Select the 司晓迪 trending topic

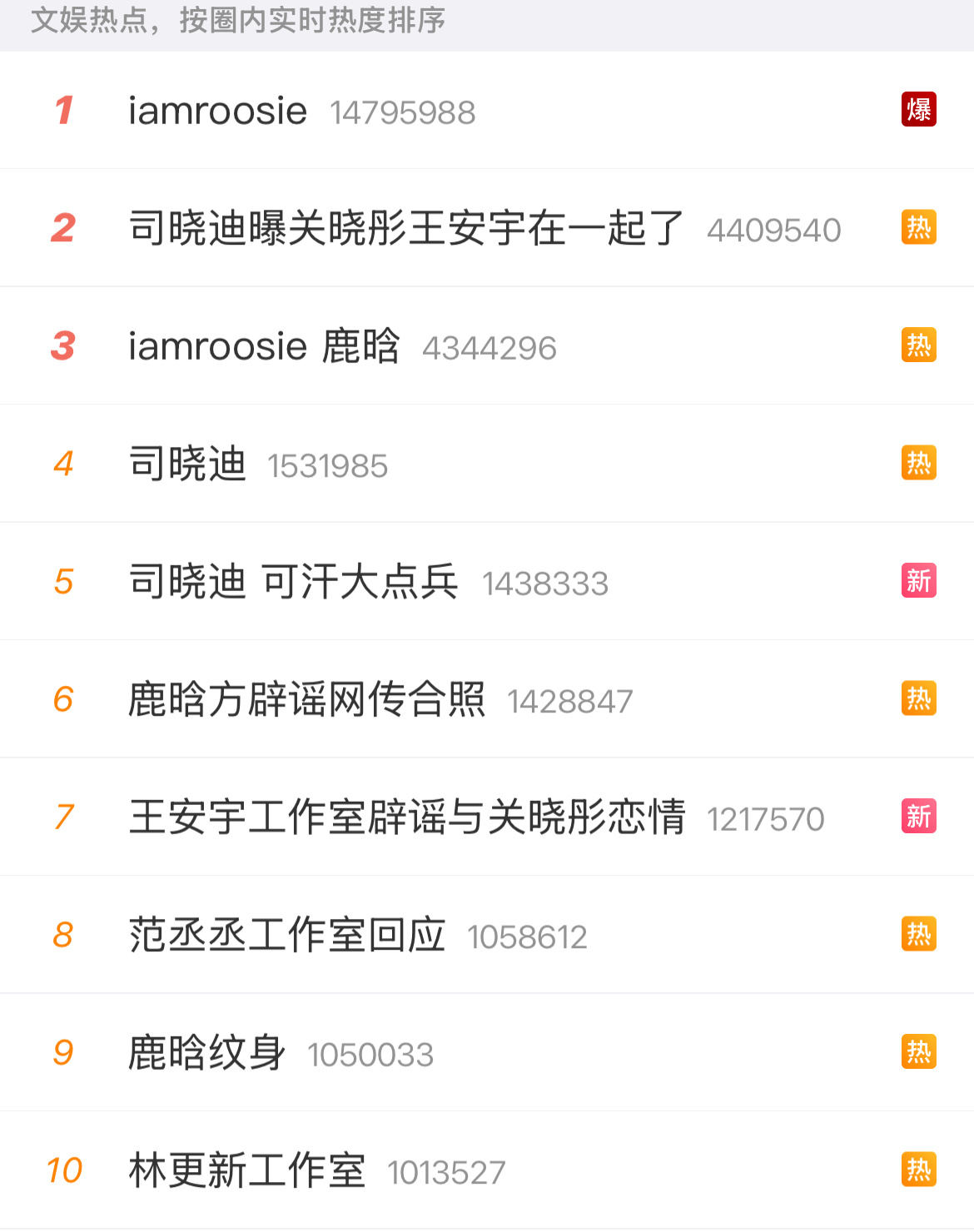[186, 464]
